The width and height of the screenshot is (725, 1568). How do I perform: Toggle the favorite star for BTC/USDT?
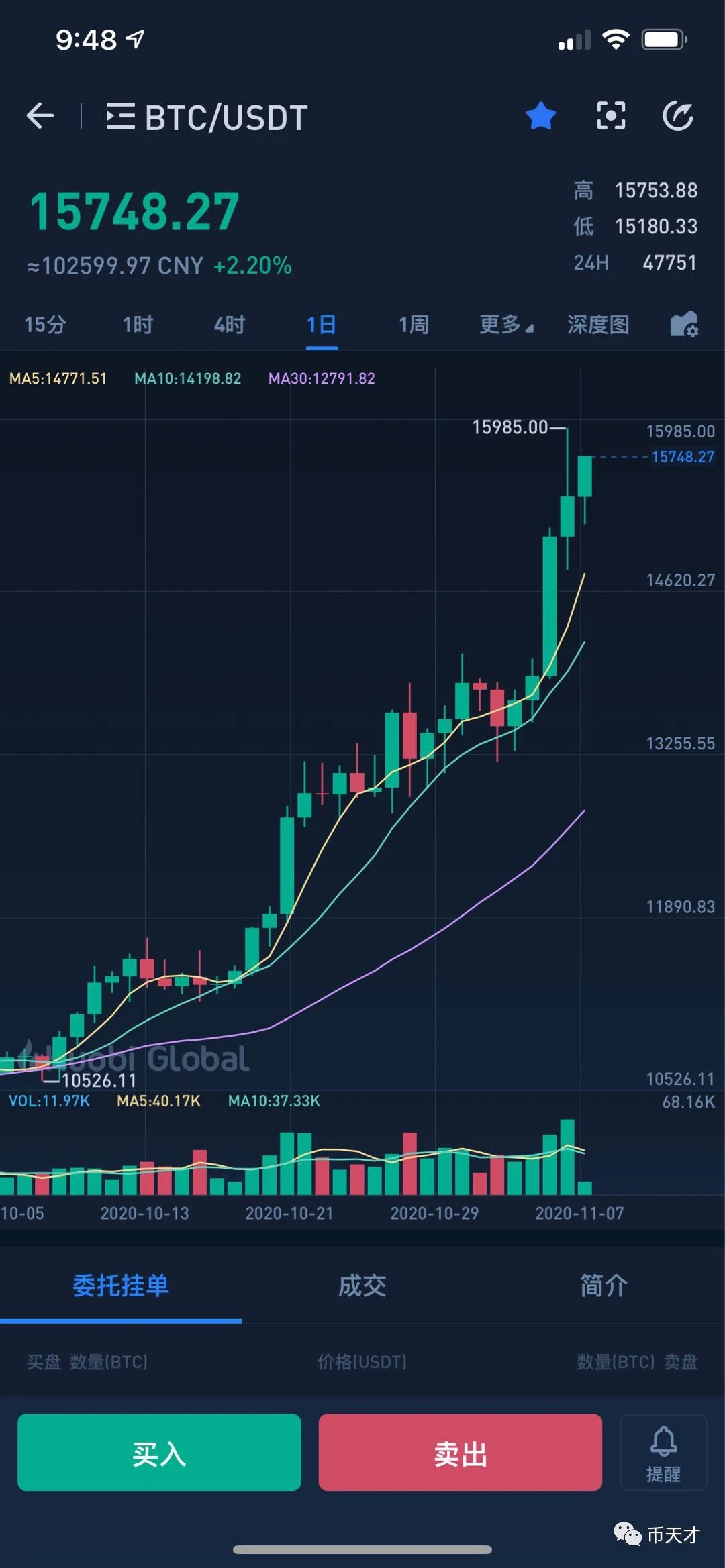point(540,116)
